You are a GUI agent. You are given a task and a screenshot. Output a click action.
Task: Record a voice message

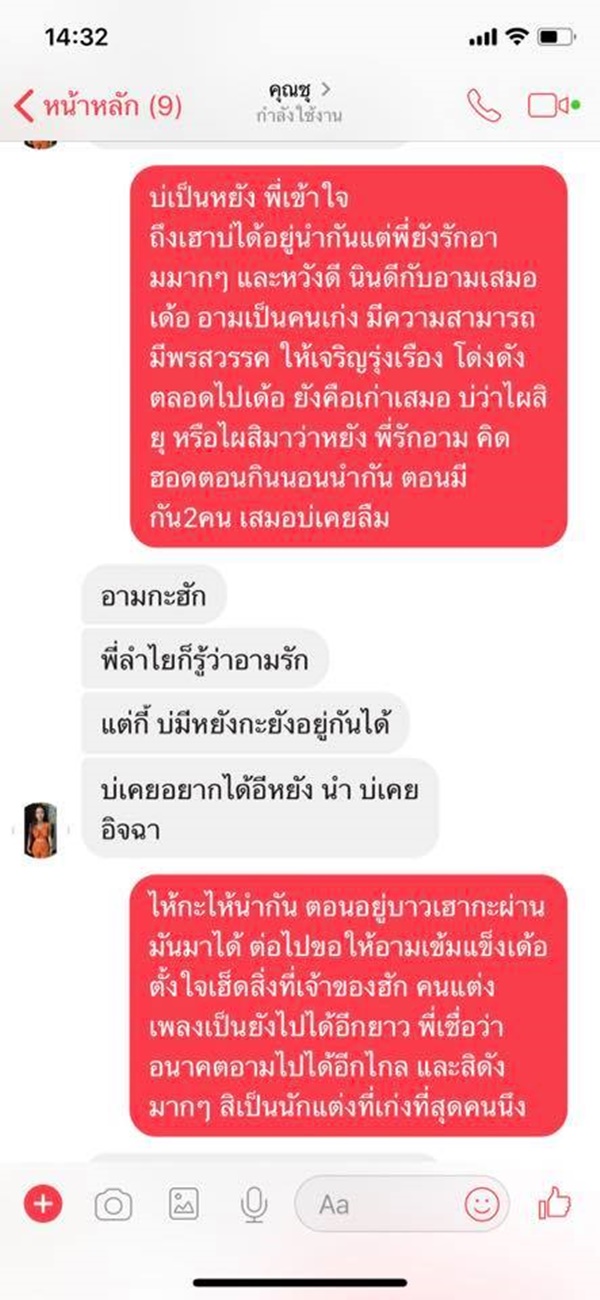pos(253,1205)
